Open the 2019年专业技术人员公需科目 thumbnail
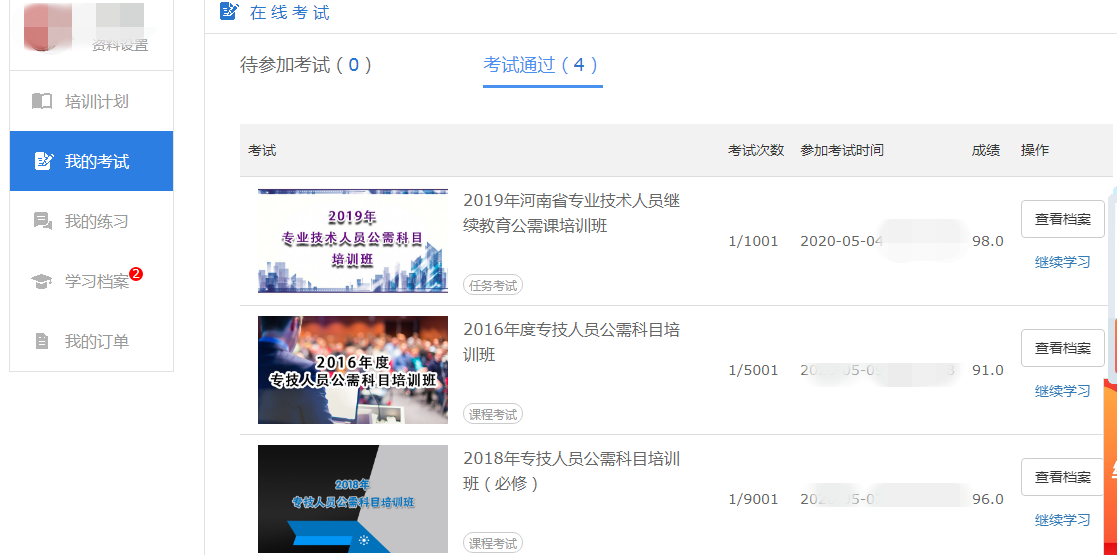This screenshot has width=1117, height=555. [352, 241]
